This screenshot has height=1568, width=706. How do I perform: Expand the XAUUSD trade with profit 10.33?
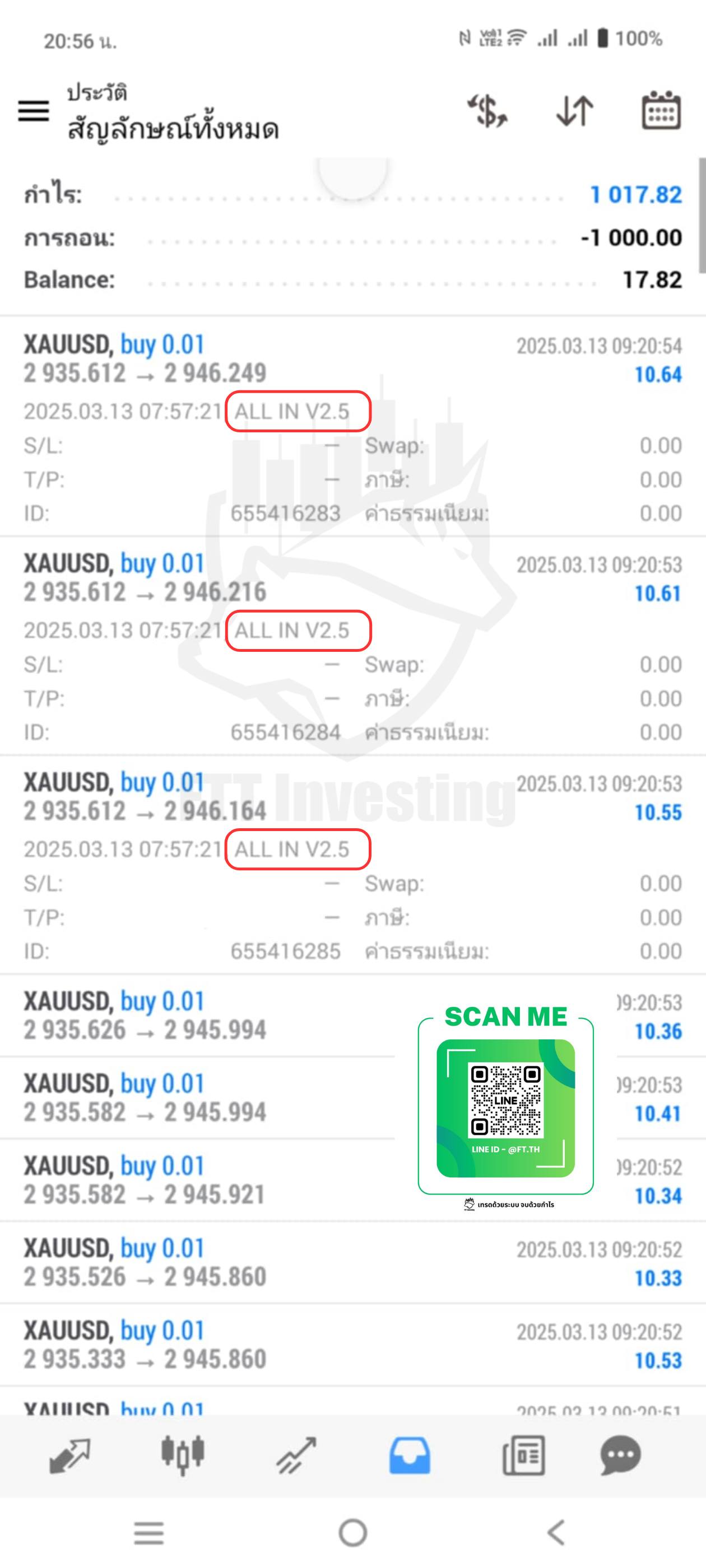click(352, 1262)
